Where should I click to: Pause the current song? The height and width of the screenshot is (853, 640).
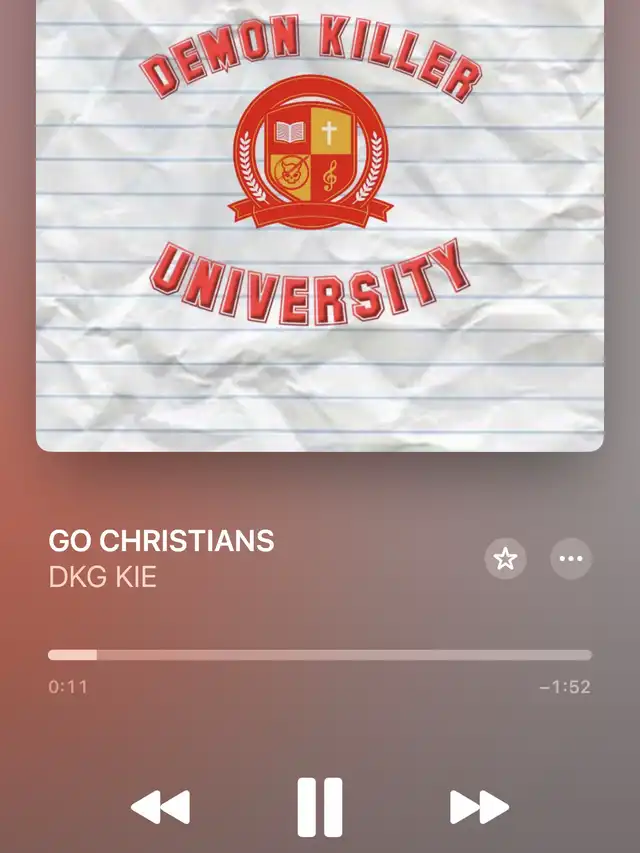[x=320, y=807]
